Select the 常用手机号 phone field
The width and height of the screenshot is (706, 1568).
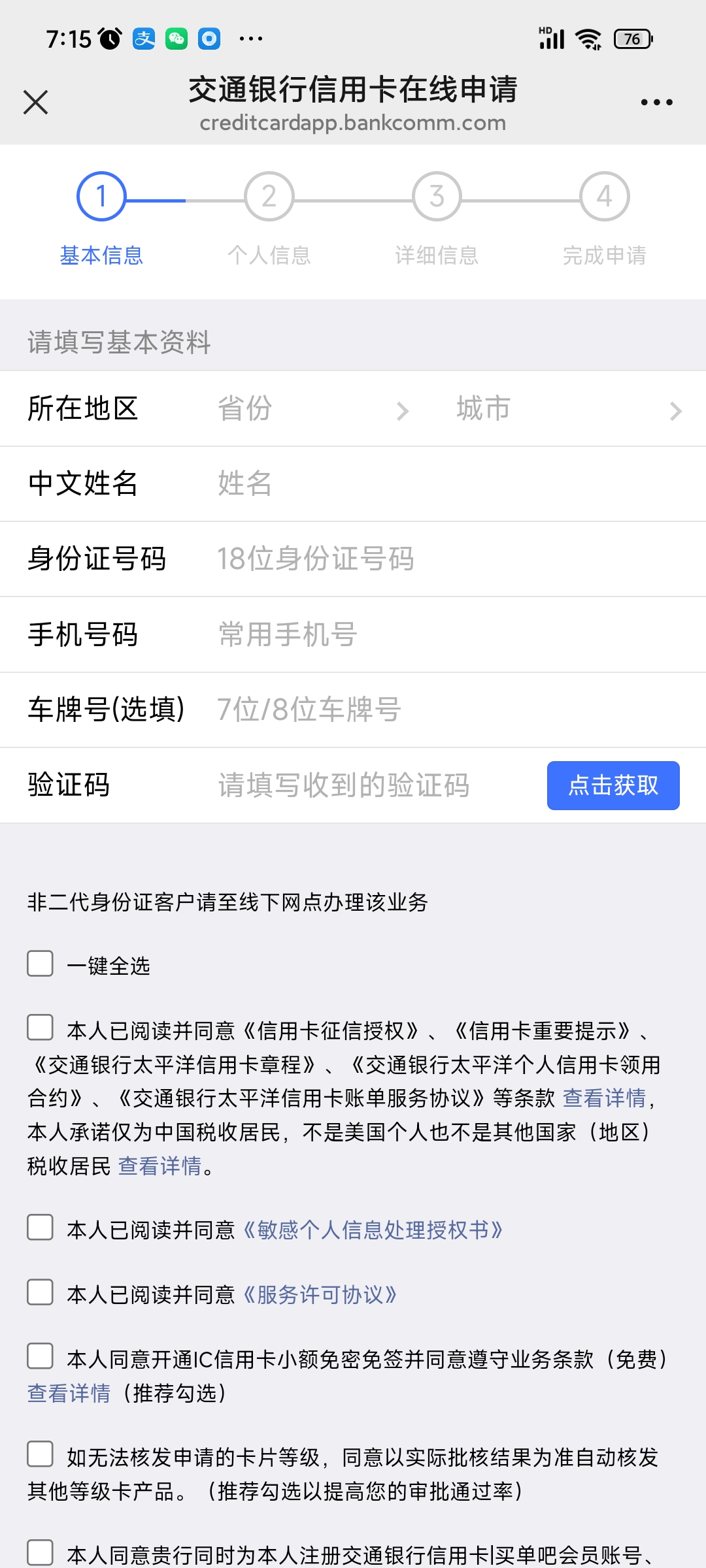tap(445, 634)
